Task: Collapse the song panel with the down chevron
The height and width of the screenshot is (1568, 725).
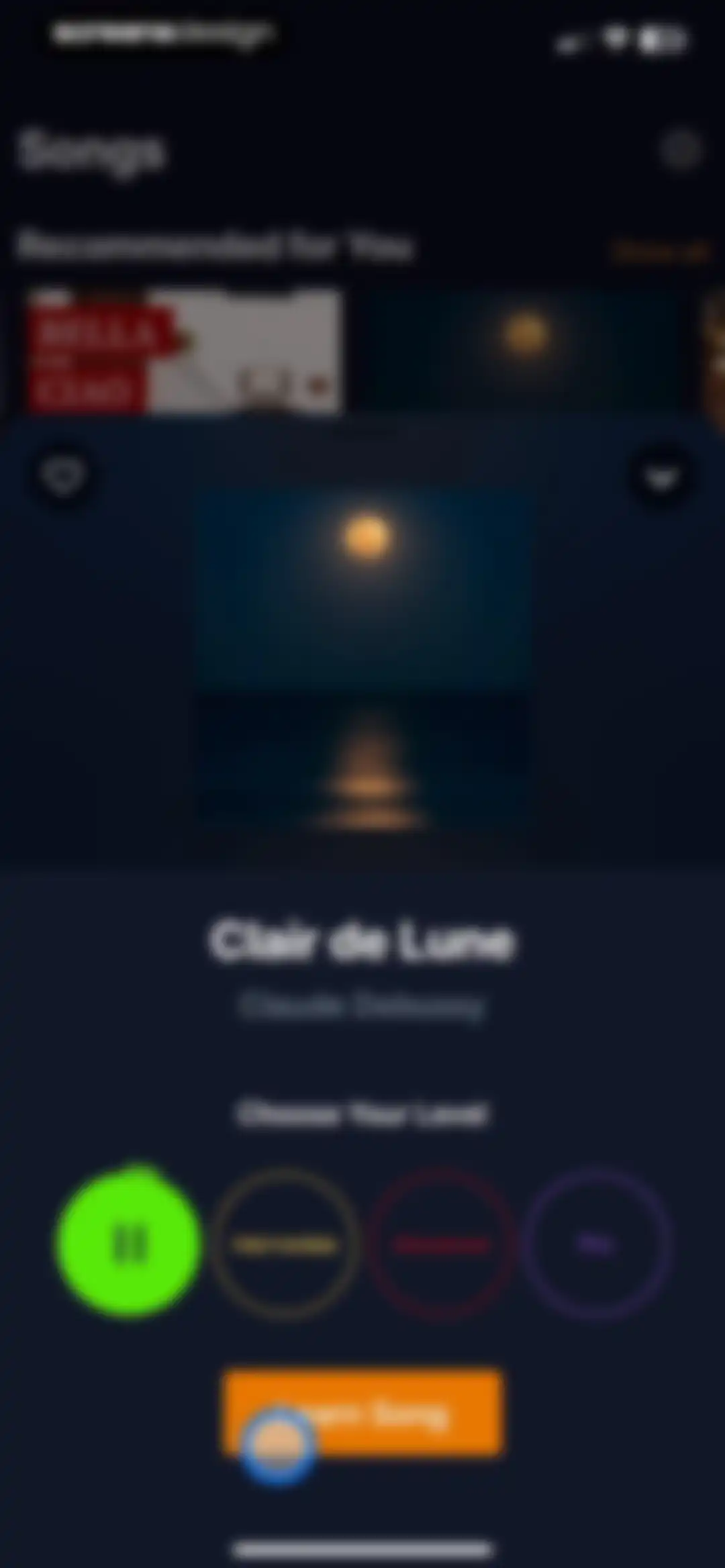Action: pos(662,477)
